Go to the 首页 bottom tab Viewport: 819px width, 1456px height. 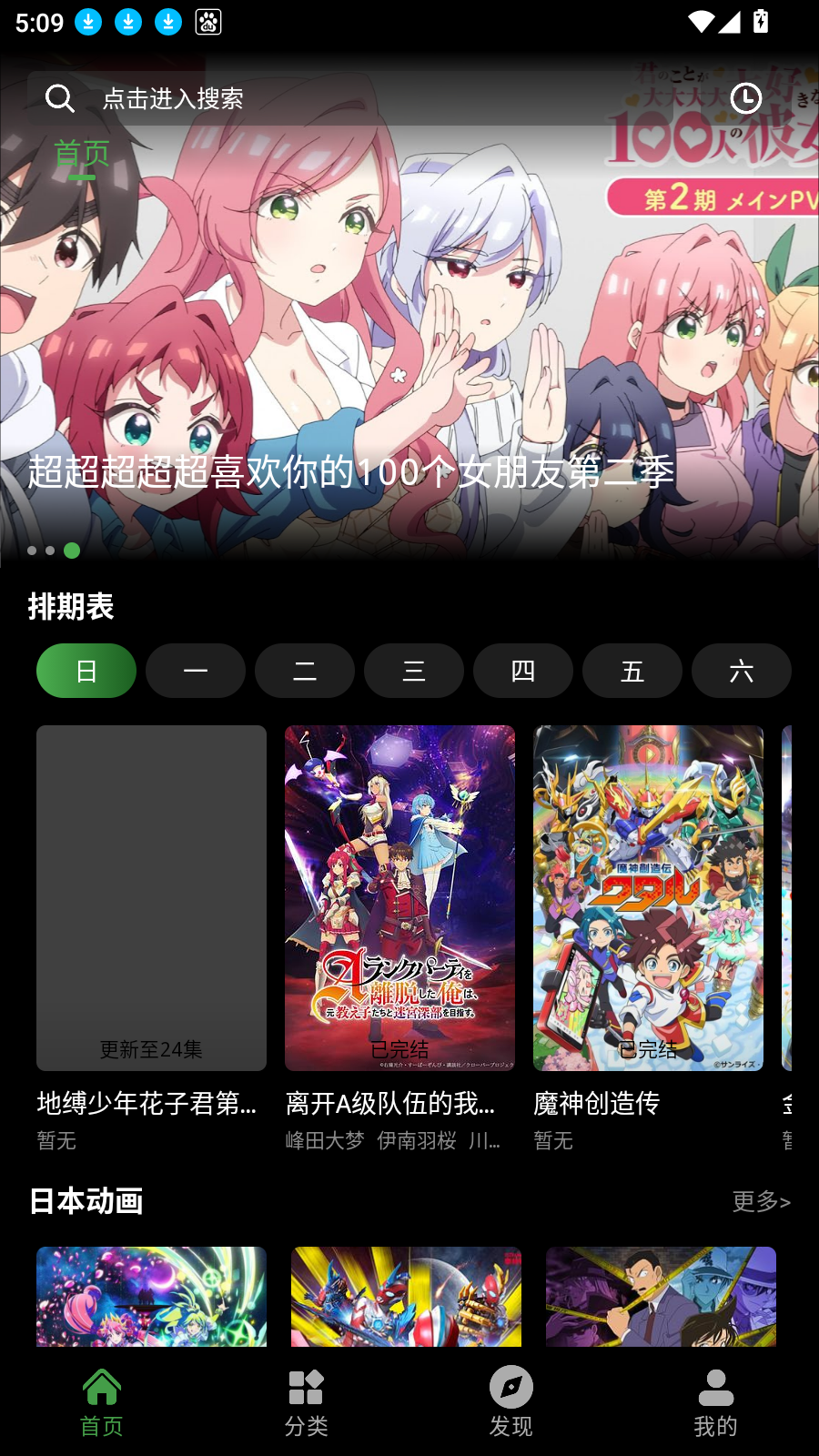102,1402
